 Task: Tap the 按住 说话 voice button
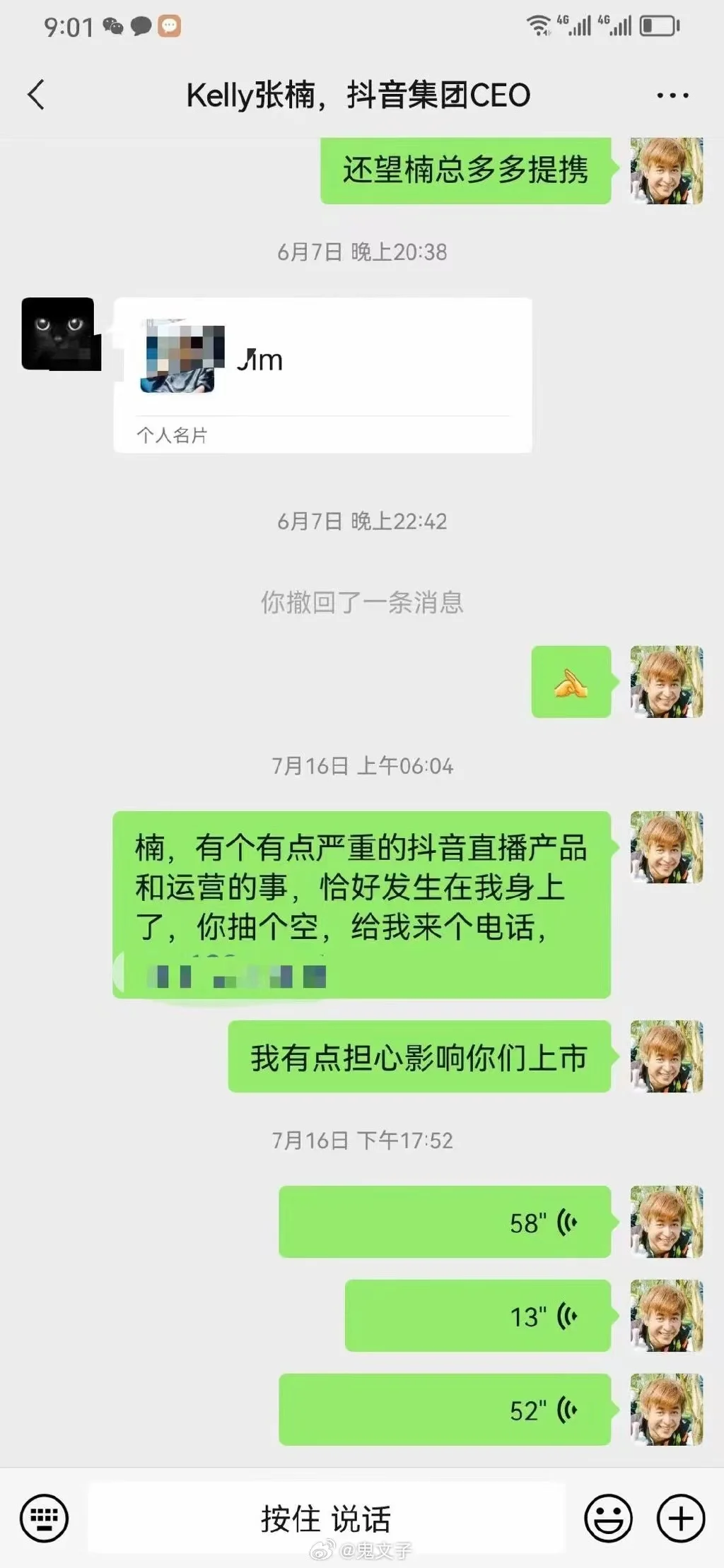(x=326, y=1518)
